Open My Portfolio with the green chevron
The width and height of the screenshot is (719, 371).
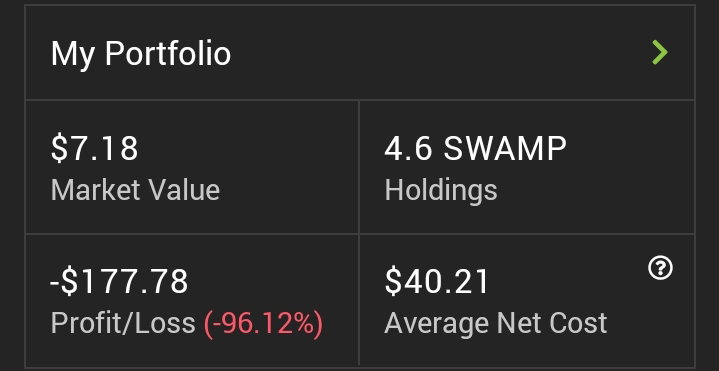[660, 52]
